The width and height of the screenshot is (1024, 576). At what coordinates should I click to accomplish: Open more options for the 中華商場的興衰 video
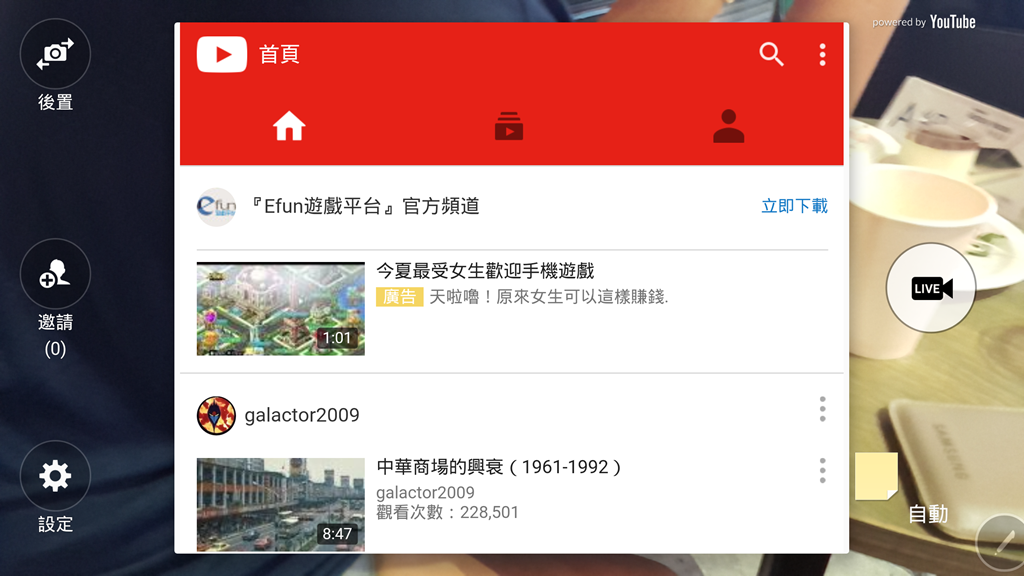coord(822,471)
